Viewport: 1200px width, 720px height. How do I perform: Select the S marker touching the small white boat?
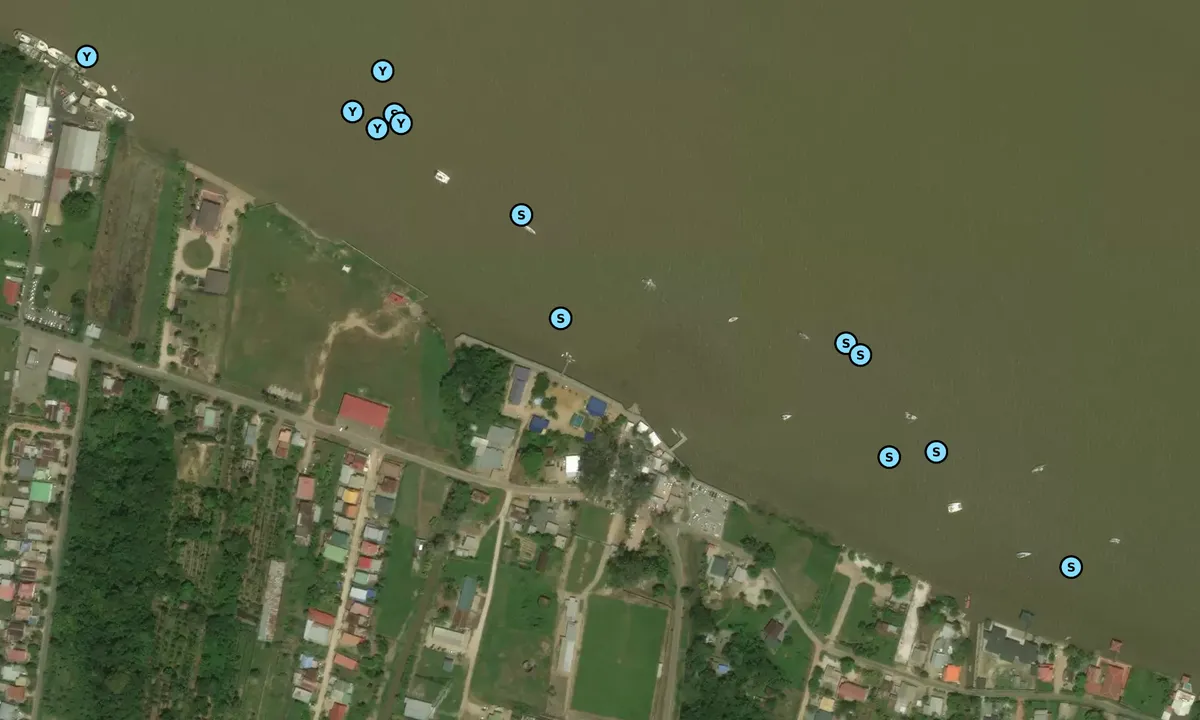pos(521,215)
